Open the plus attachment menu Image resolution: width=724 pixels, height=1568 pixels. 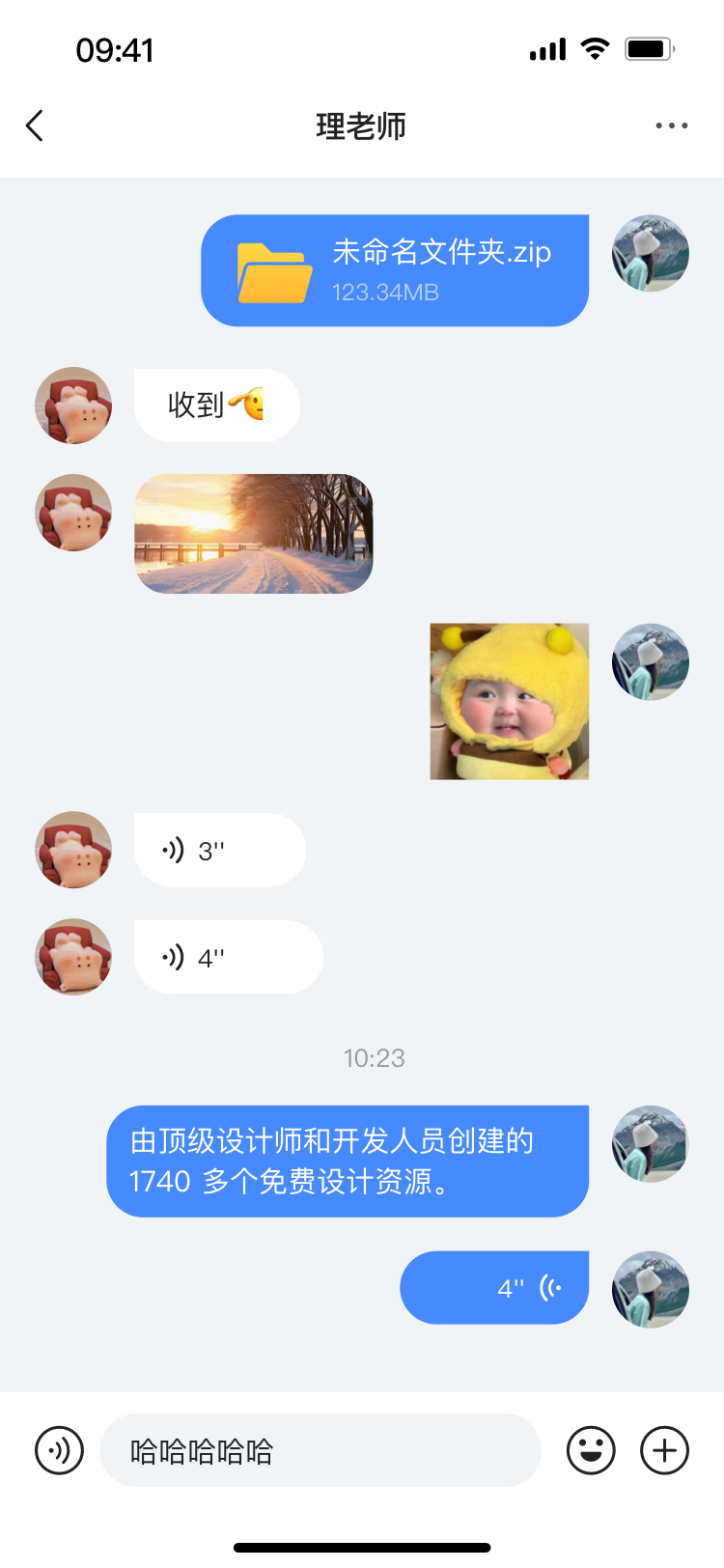pyautogui.click(x=665, y=1450)
